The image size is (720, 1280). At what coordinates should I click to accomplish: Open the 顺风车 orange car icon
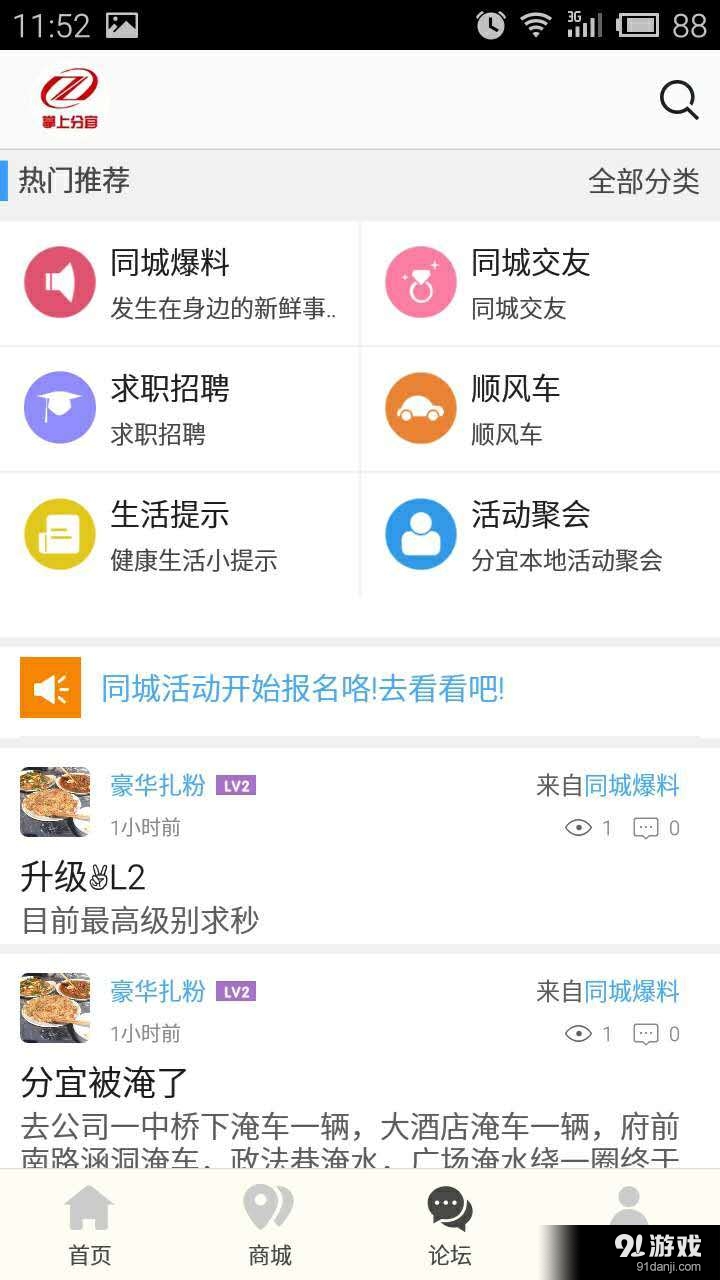pos(419,408)
